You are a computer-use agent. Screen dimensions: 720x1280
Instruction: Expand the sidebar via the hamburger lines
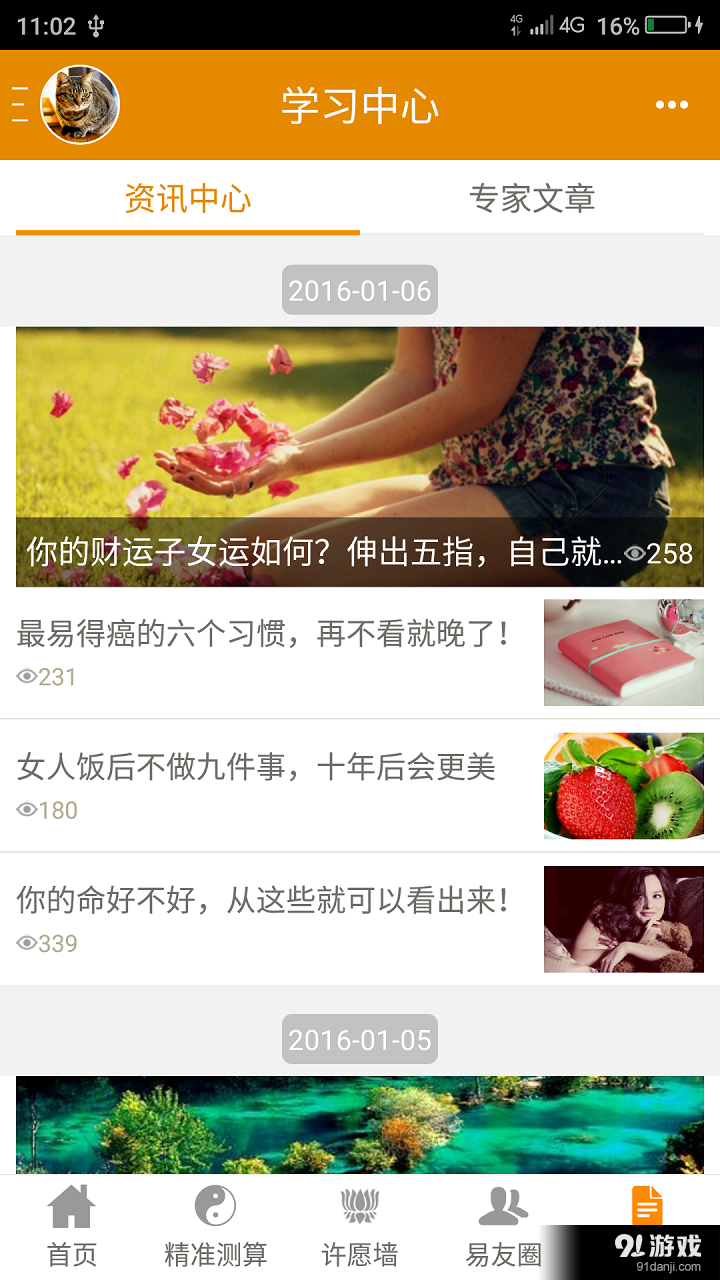tap(18, 104)
